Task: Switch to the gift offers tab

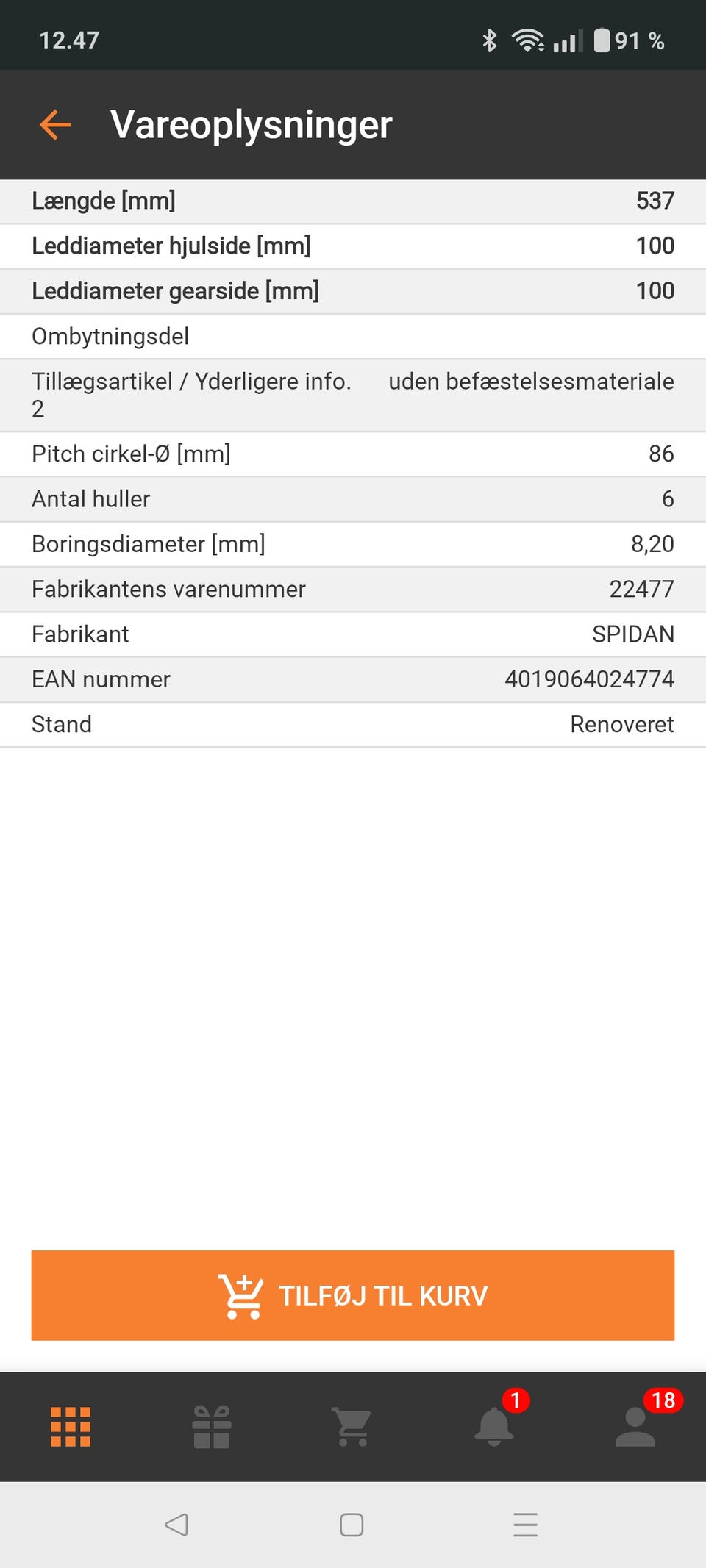Action: pyautogui.click(x=212, y=1427)
